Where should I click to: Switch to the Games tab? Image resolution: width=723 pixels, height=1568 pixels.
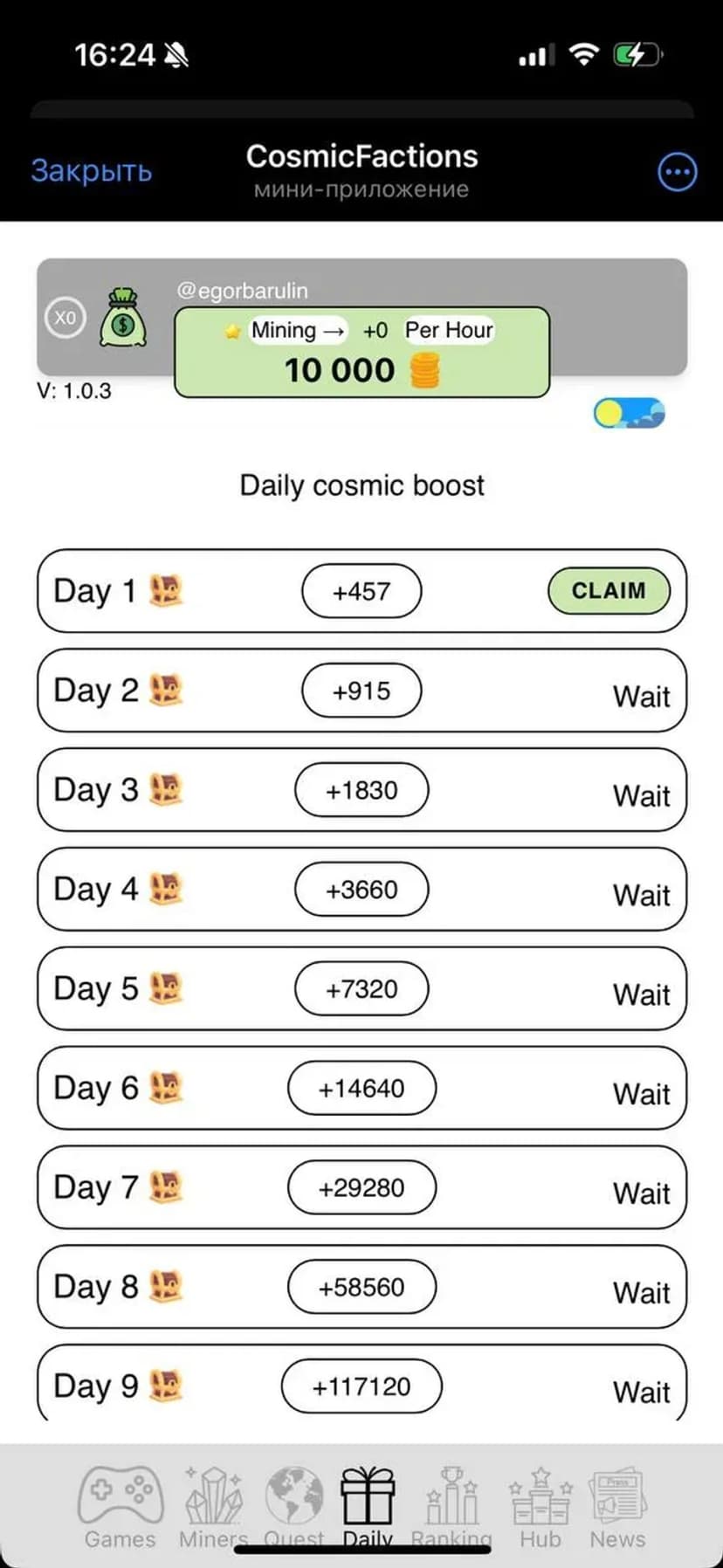pyautogui.click(x=120, y=1506)
